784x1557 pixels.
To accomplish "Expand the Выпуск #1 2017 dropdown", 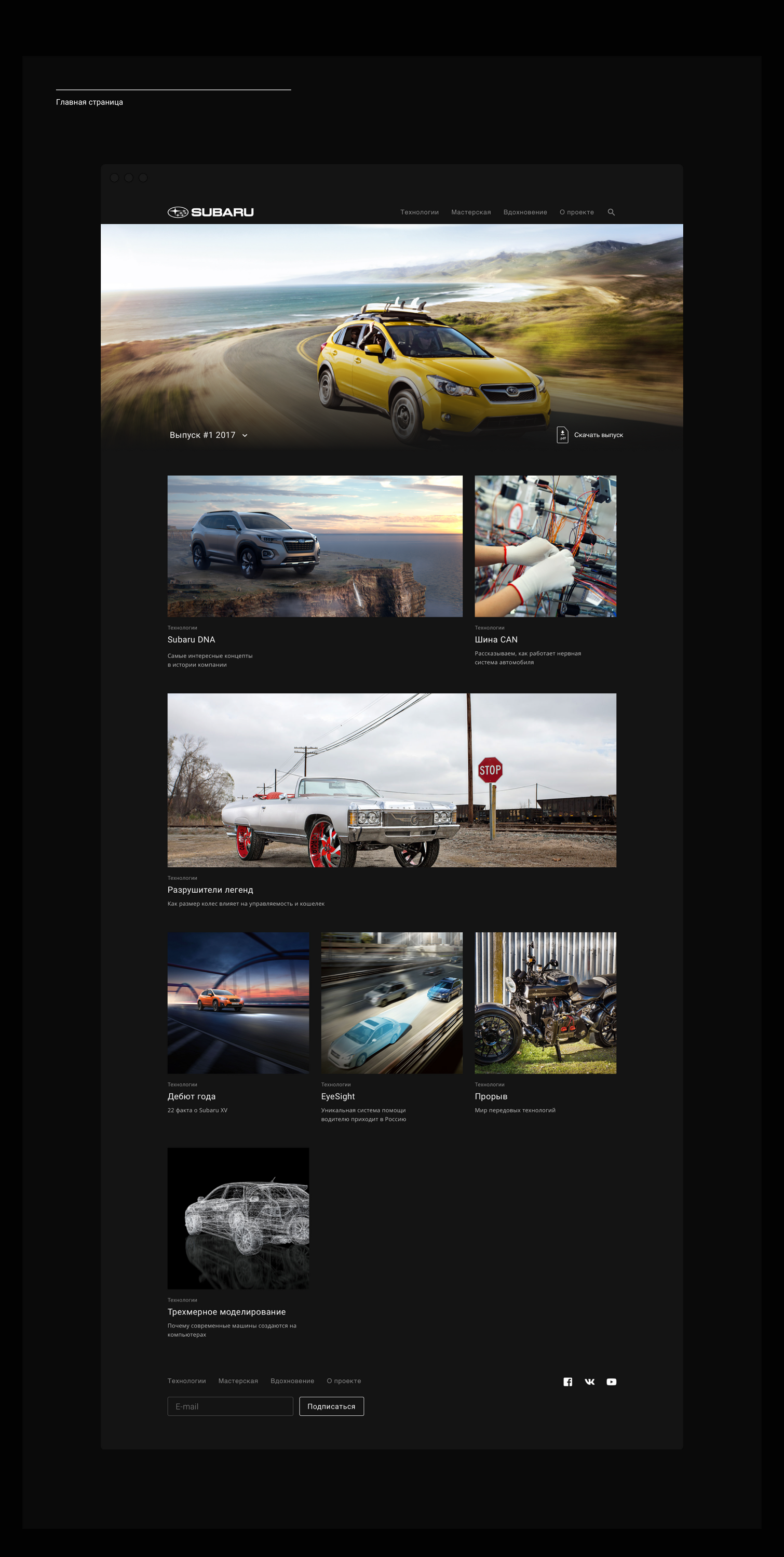I will pos(209,435).
